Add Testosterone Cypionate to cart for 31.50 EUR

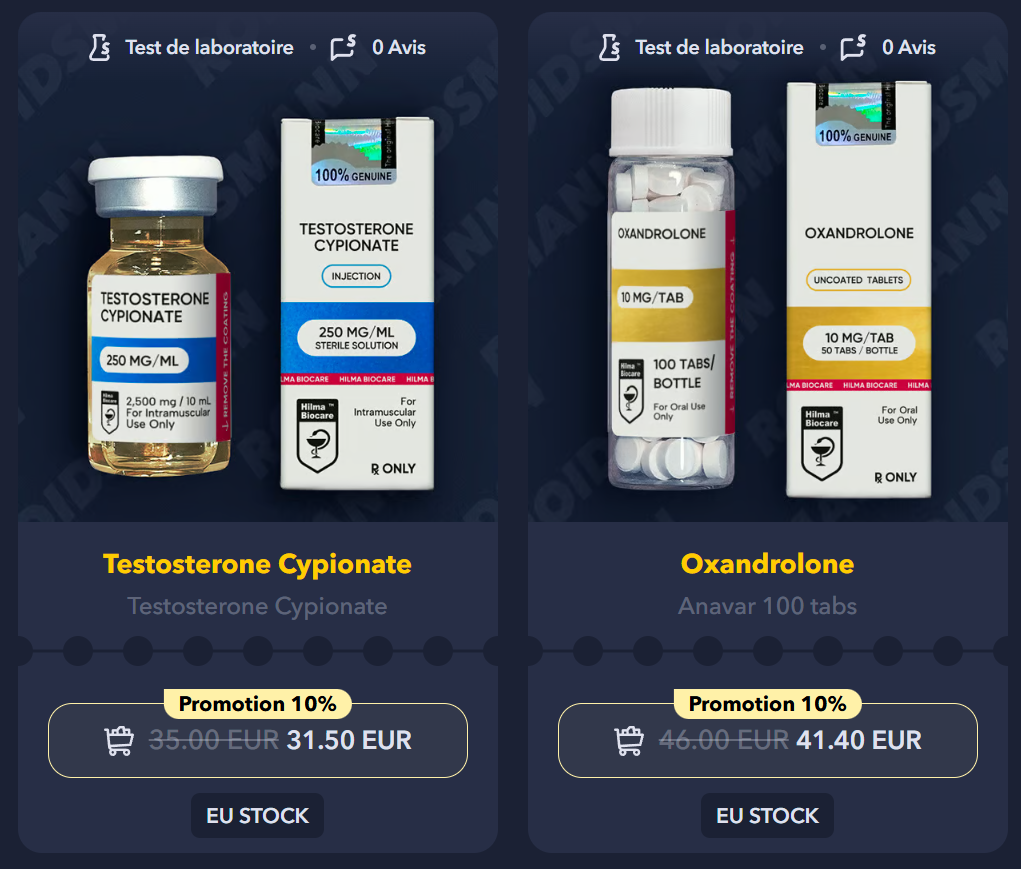tap(258, 741)
